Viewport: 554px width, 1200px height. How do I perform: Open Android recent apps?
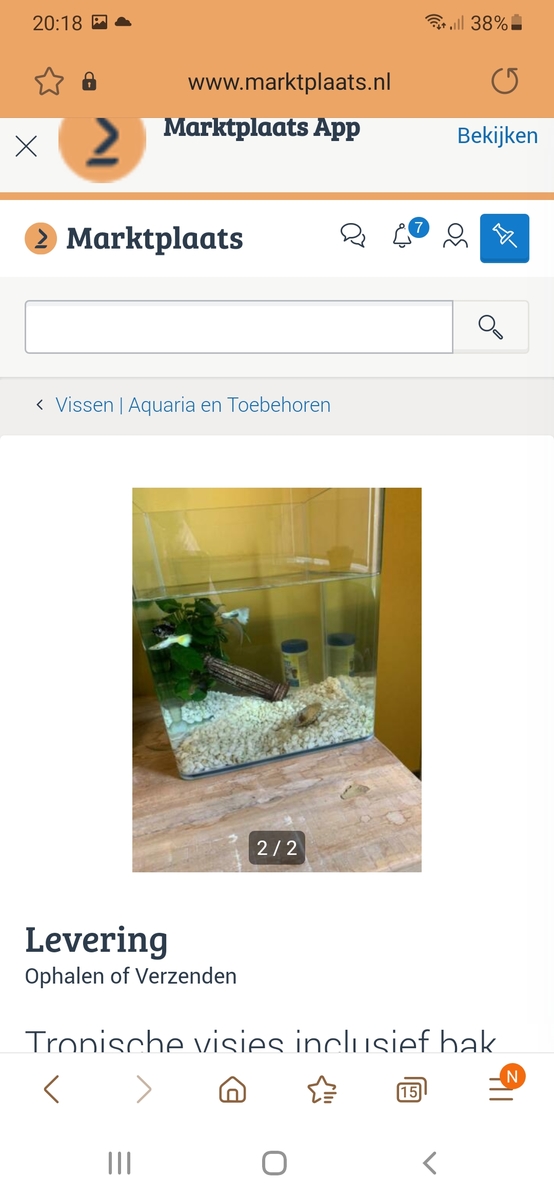(x=119, y=1163)
